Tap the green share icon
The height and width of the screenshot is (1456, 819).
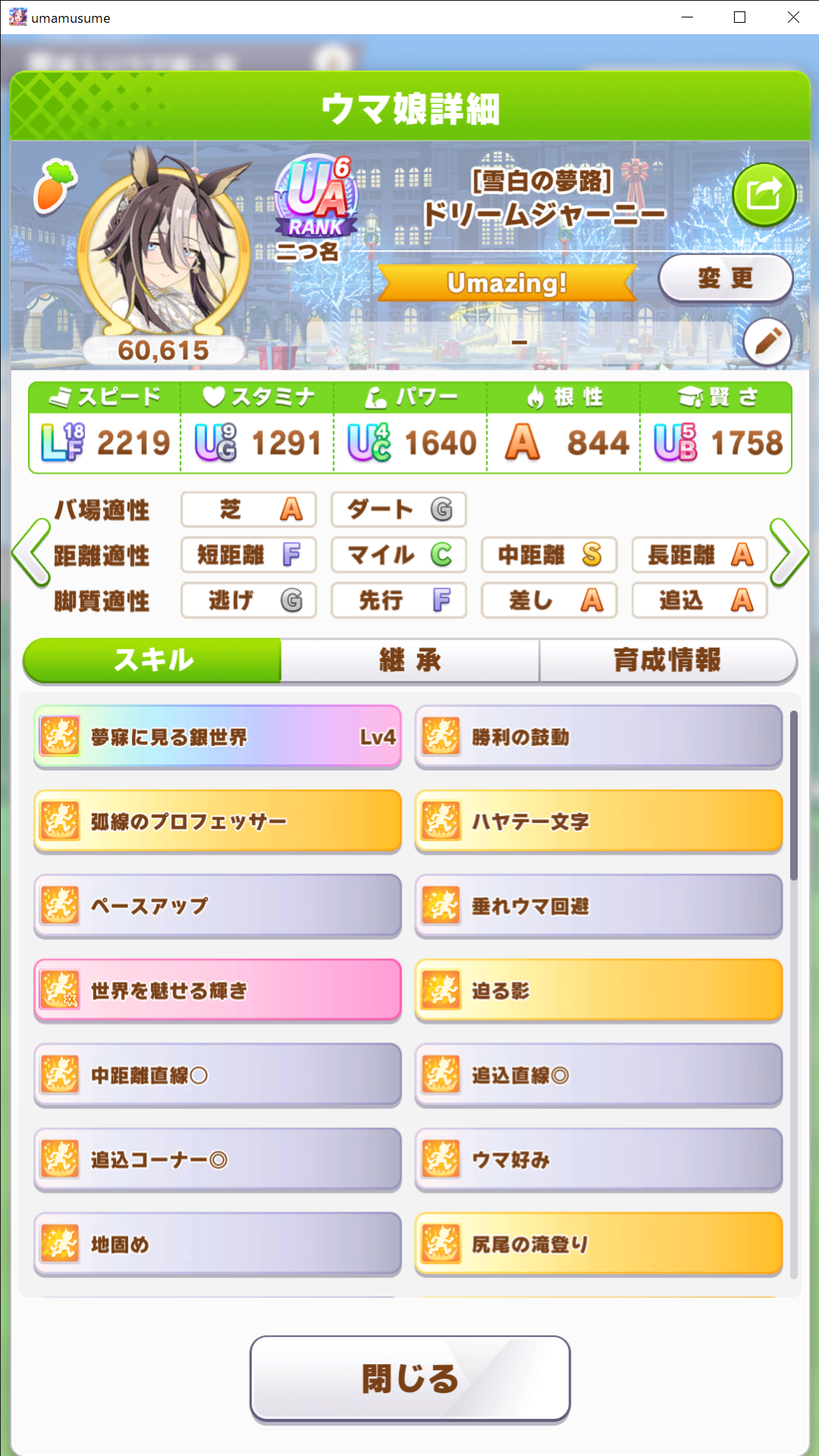click(x=764, y=195)
